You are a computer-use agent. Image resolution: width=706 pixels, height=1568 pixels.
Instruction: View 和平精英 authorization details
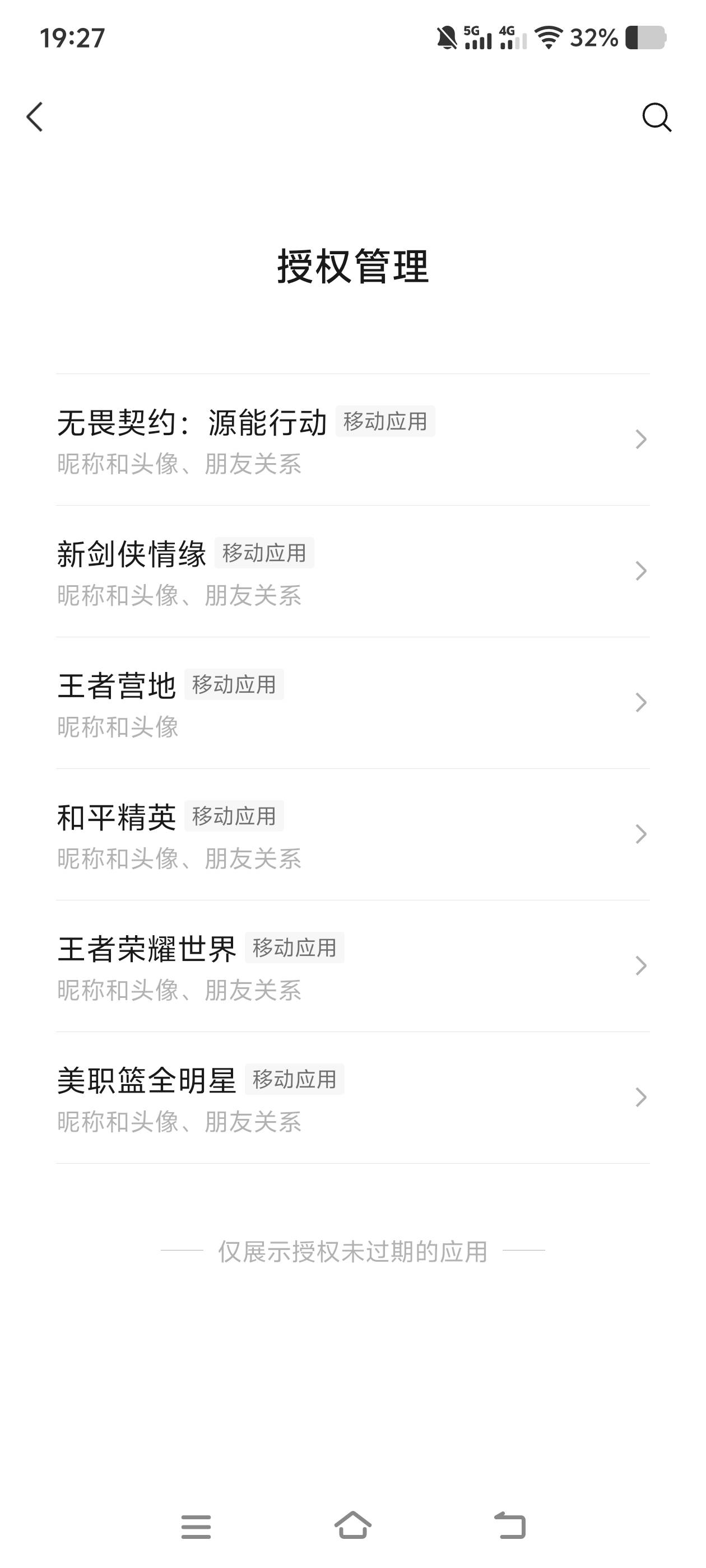(352, 834)
